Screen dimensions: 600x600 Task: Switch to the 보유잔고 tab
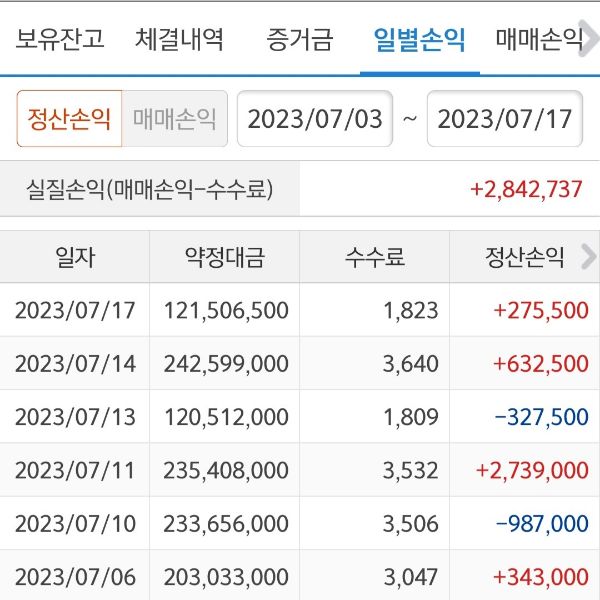point(60,40)
